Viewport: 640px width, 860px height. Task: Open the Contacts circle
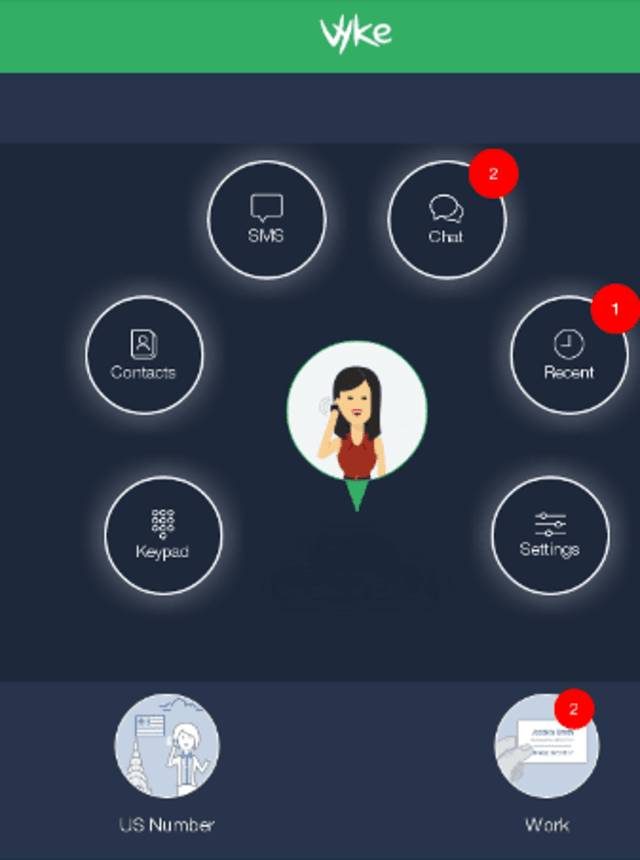point(144,354)
